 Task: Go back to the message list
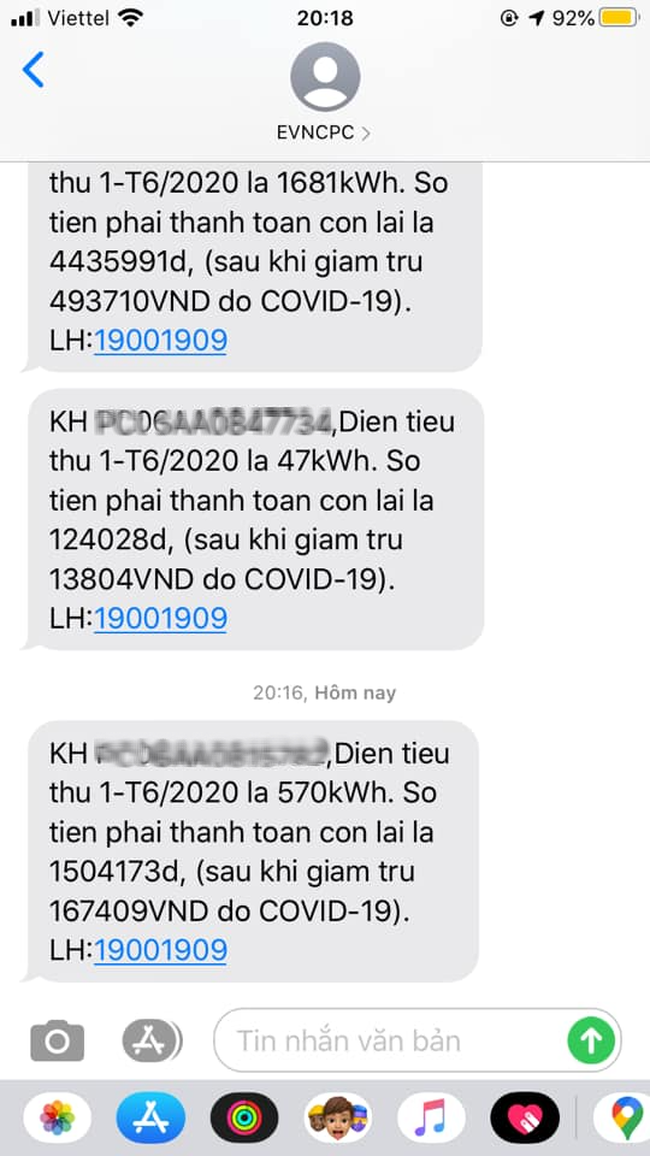coord(34,71)
